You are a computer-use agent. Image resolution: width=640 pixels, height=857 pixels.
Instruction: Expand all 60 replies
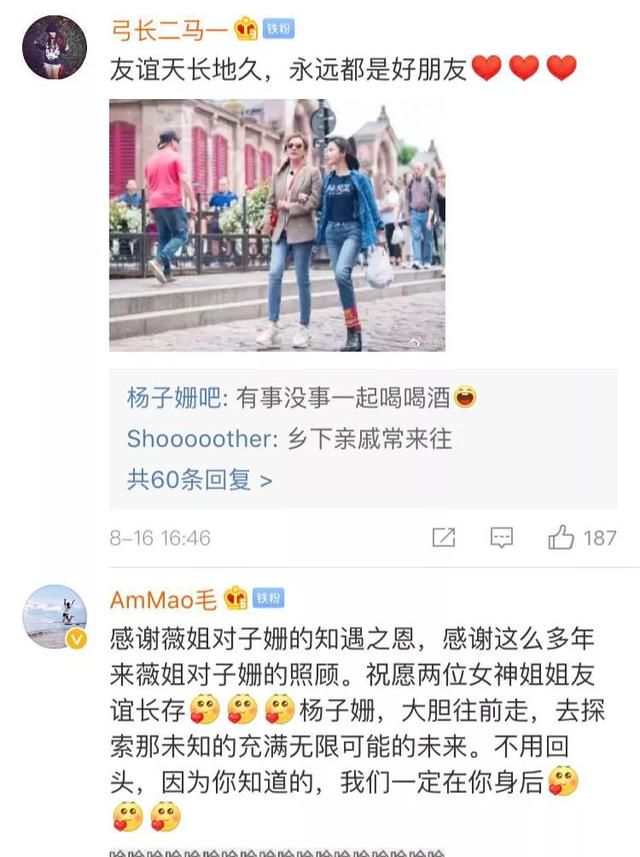(x=199, y=479)
